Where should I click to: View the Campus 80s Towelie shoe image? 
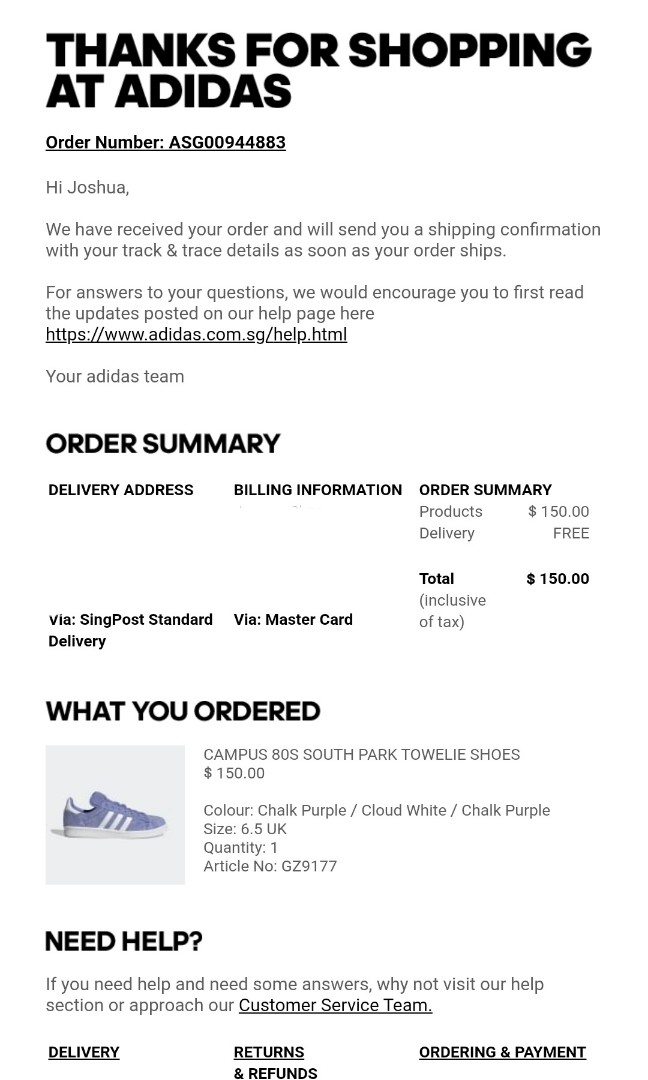[115, 815]
